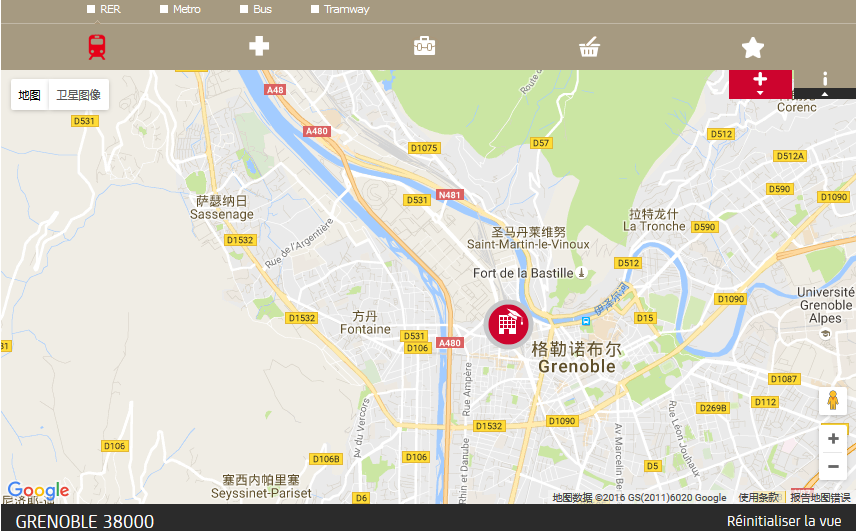This screenshot has height=531, width=856.
Task: Open the medical cross category
Action: (x=259, y=46)
